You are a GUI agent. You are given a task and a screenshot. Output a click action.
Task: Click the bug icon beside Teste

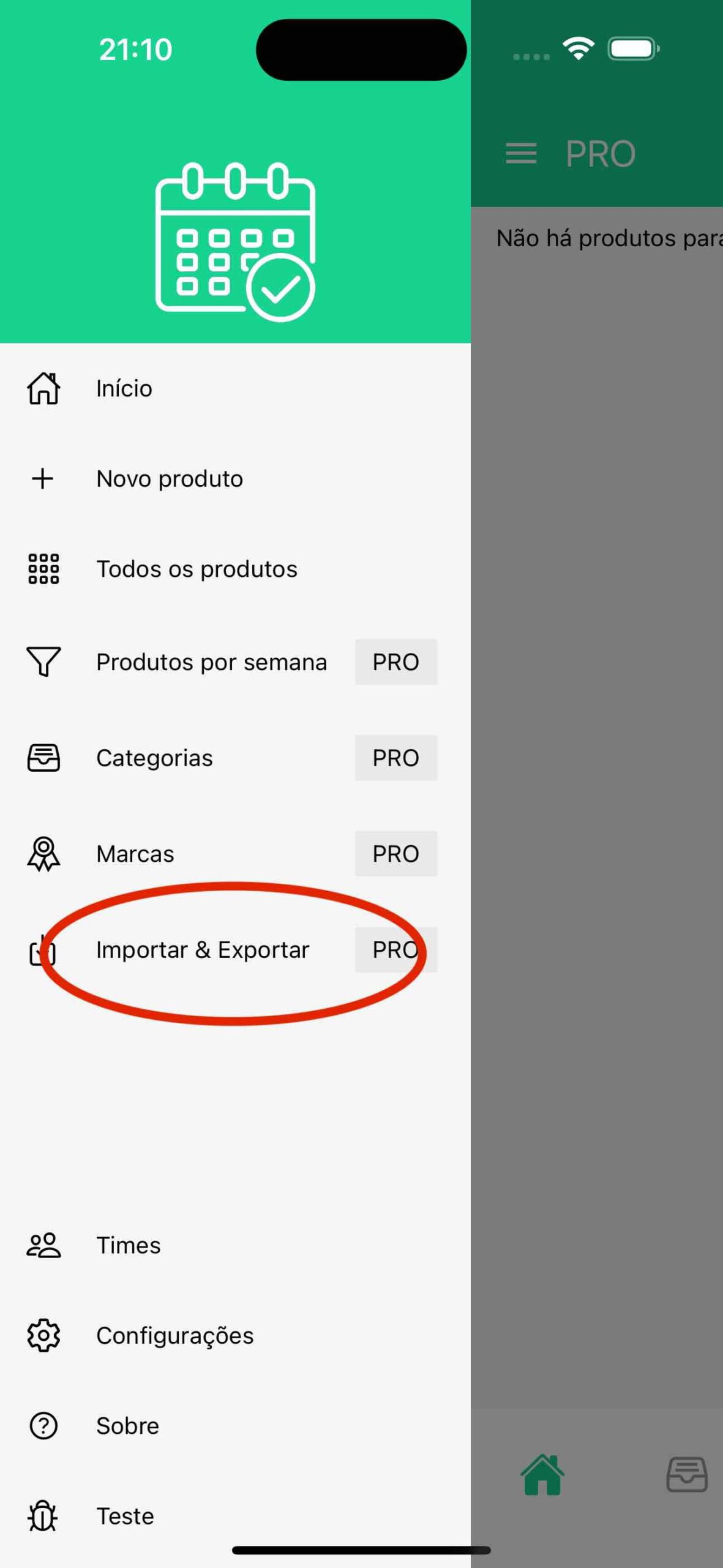[43, 1515]
